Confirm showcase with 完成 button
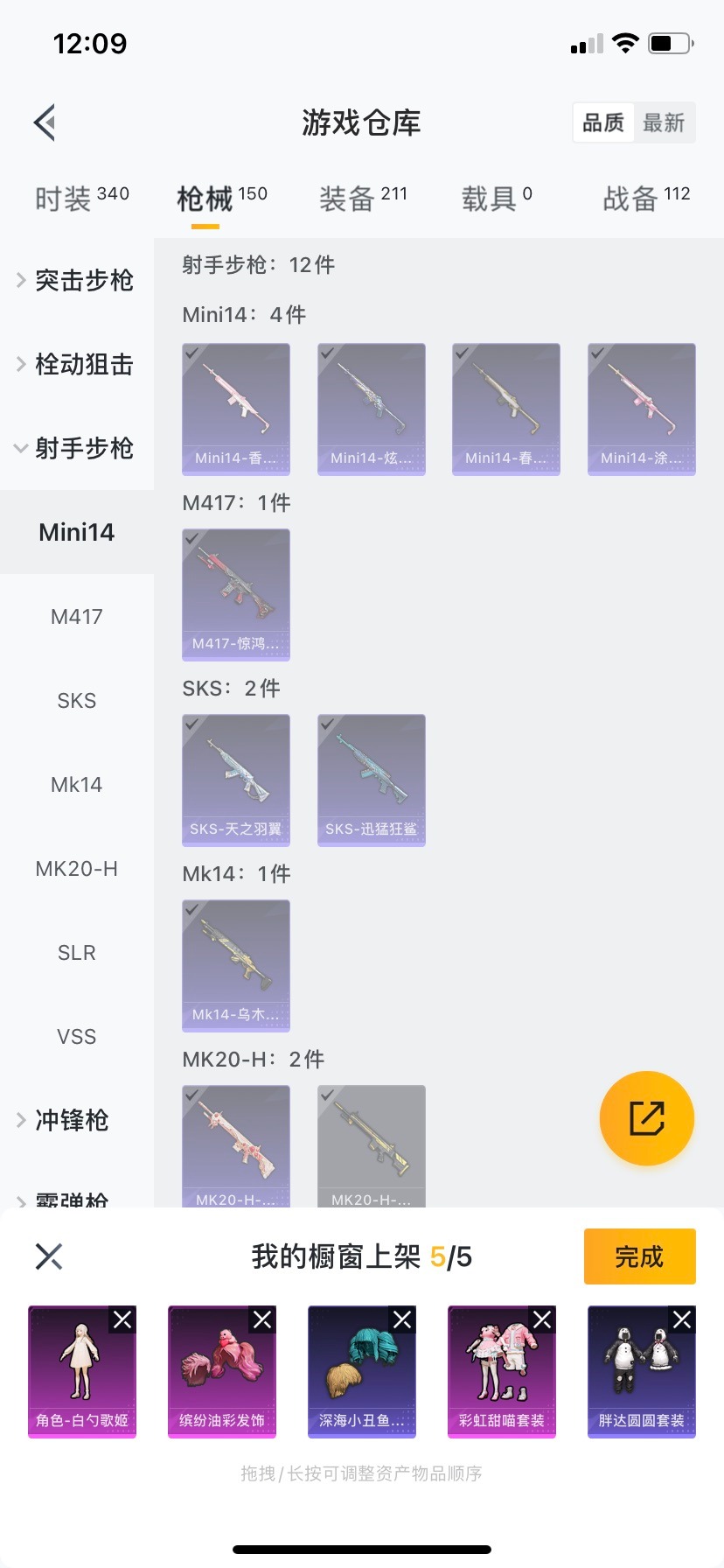The width and height of the screenshot is (724, 1568). [x=639, y=1256]
